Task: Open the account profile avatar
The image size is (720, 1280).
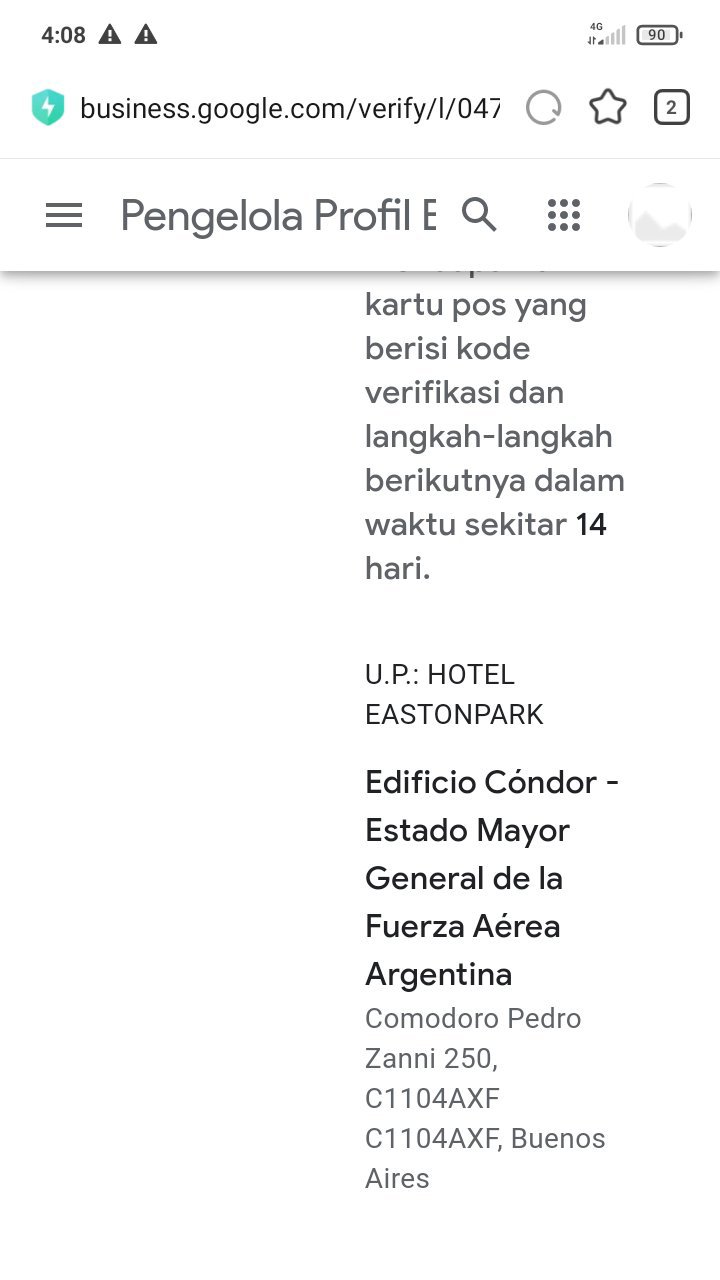Action: [x=659, y=215]
